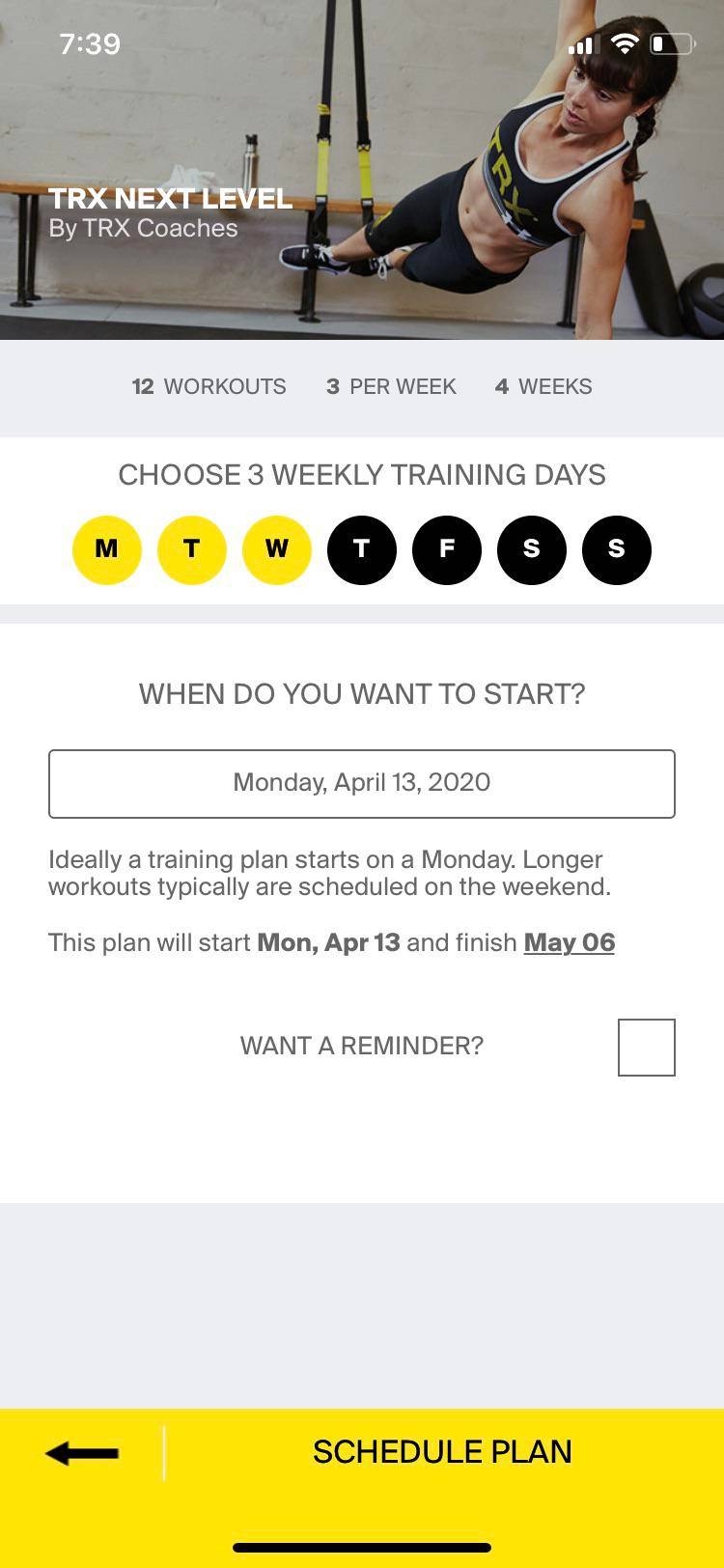The height and width of the screenshot is (1568, 724).
Task: Select Friday as a training day
Action: coord(447,549)
